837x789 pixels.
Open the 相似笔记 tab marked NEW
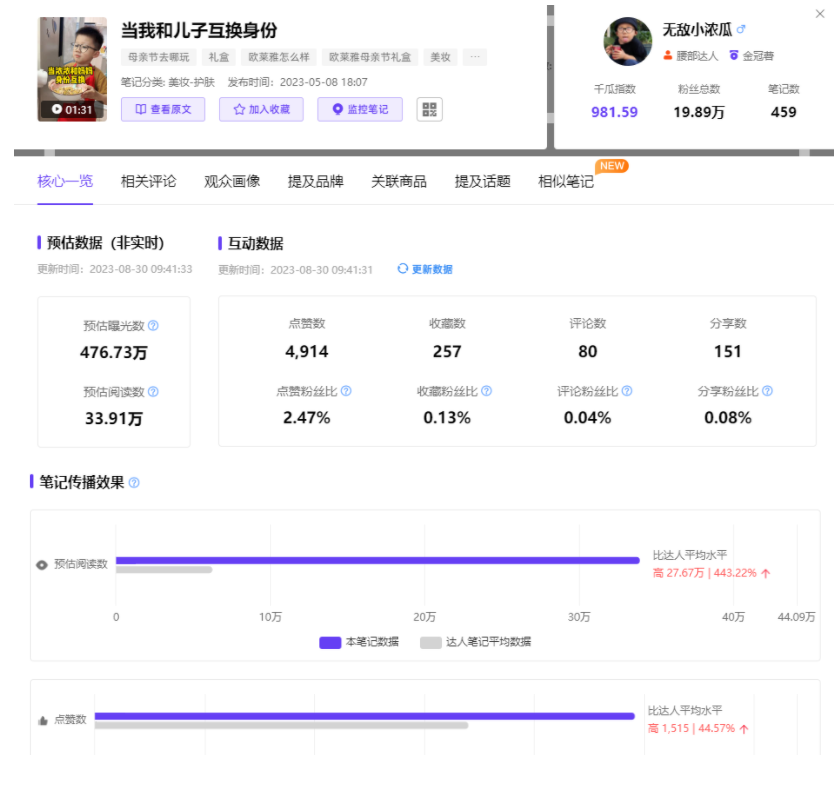(566, 181)
